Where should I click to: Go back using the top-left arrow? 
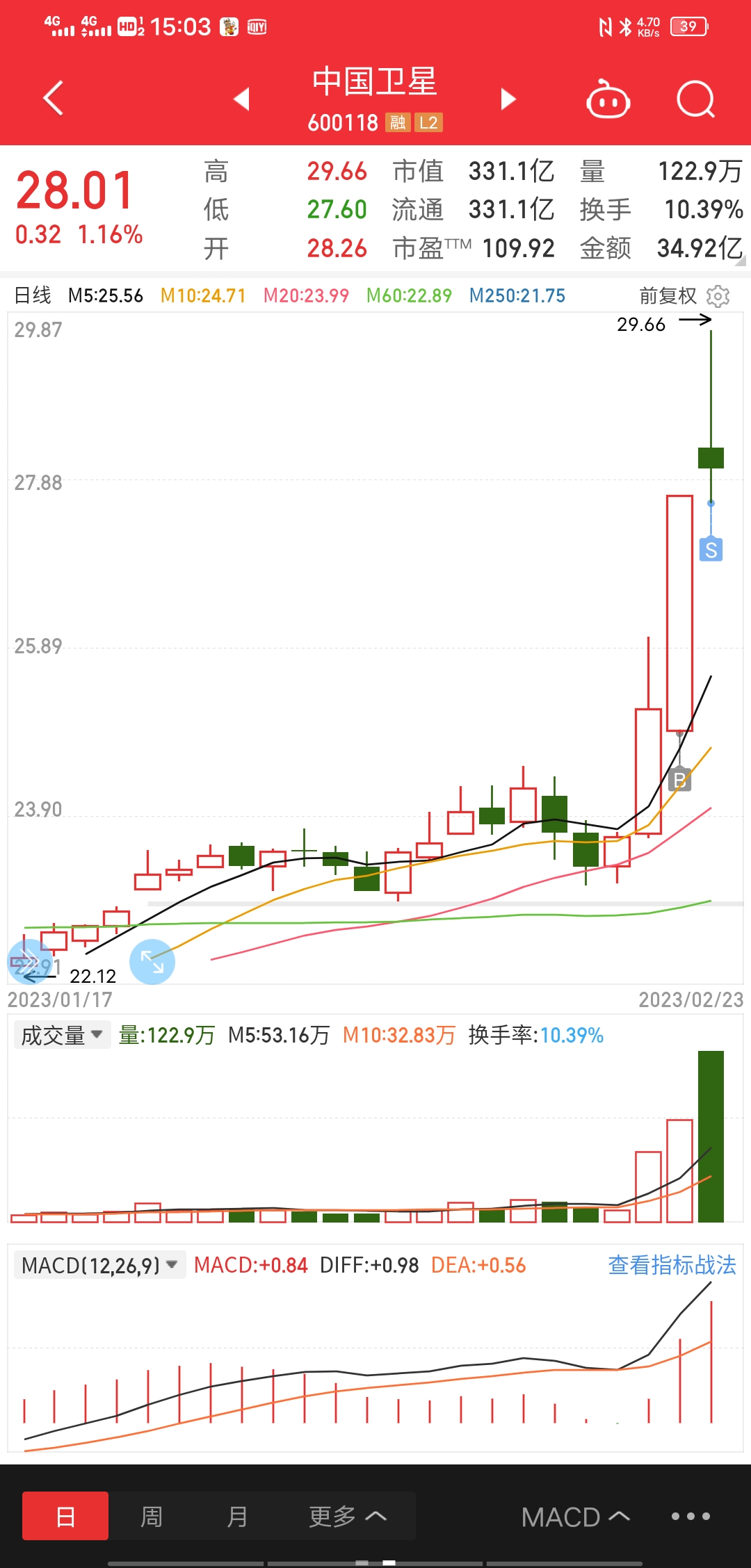[x=54, y=98]
